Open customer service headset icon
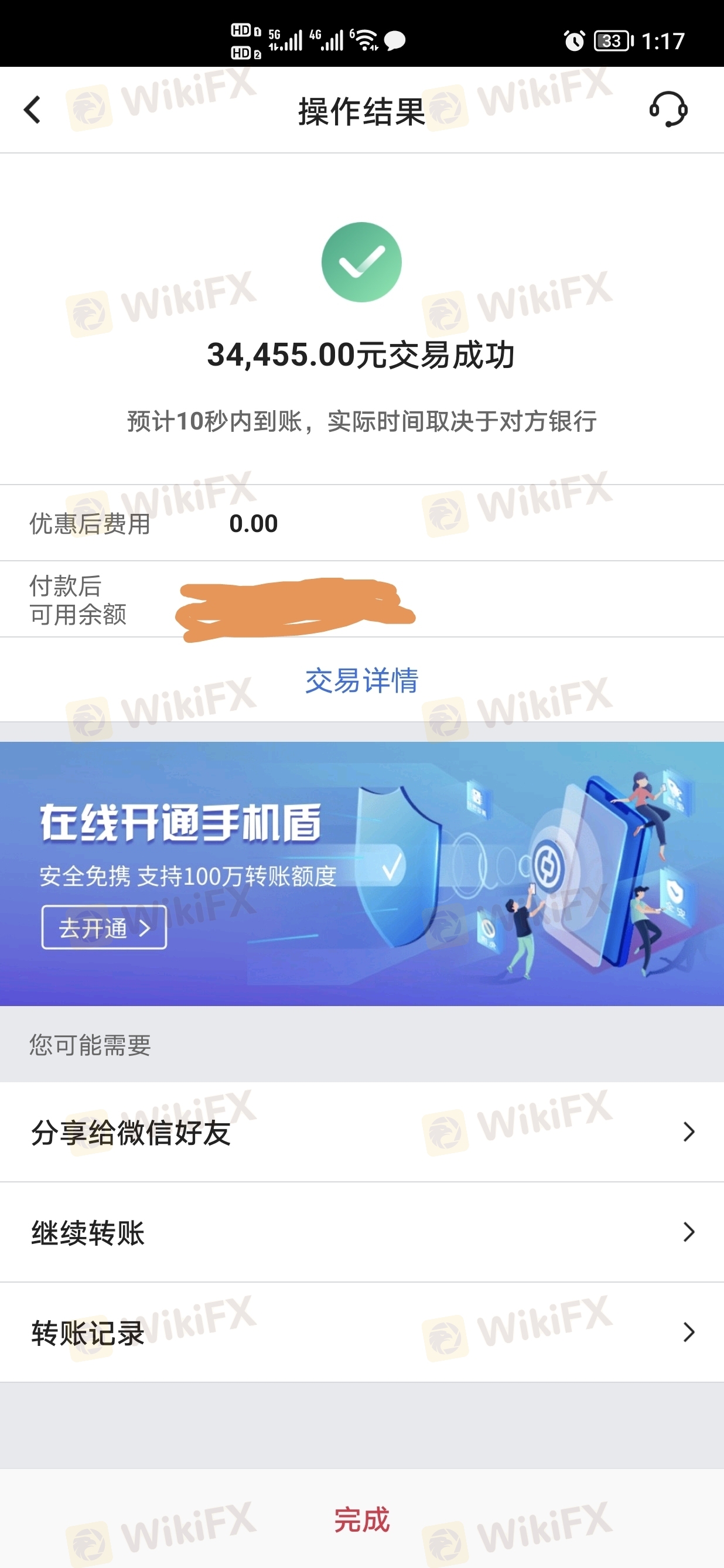 668,110
